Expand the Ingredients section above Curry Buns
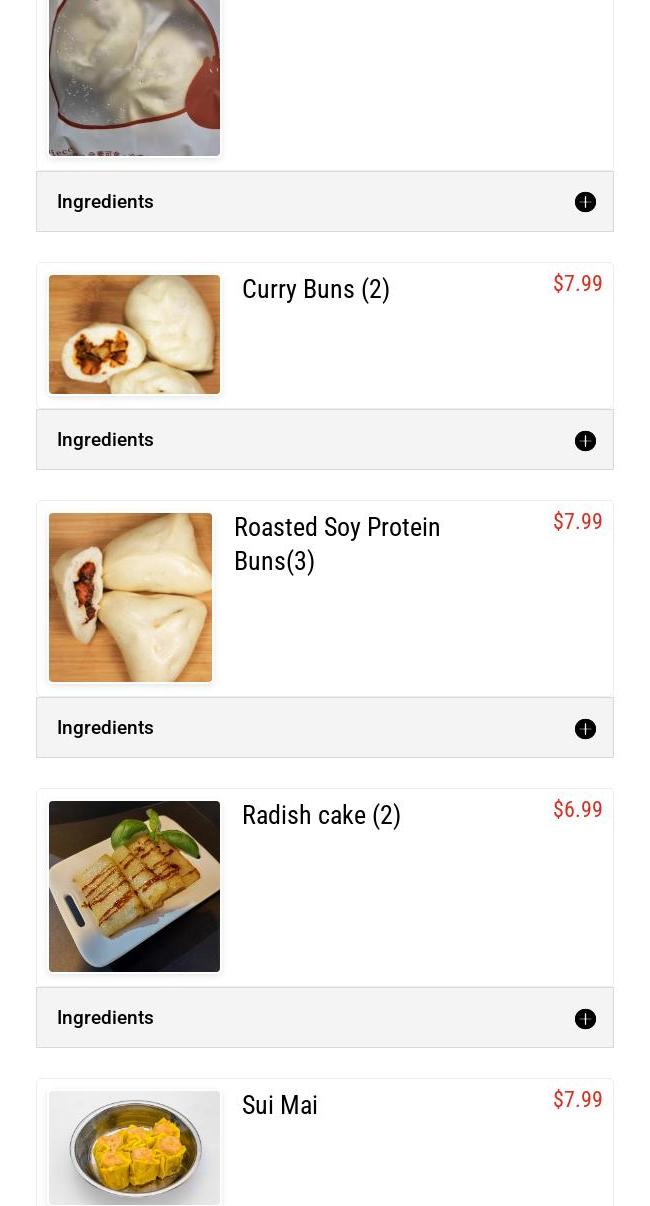The height and width of the screenshot is (1206, 650). pyautogui.click(x=585, y=202)
